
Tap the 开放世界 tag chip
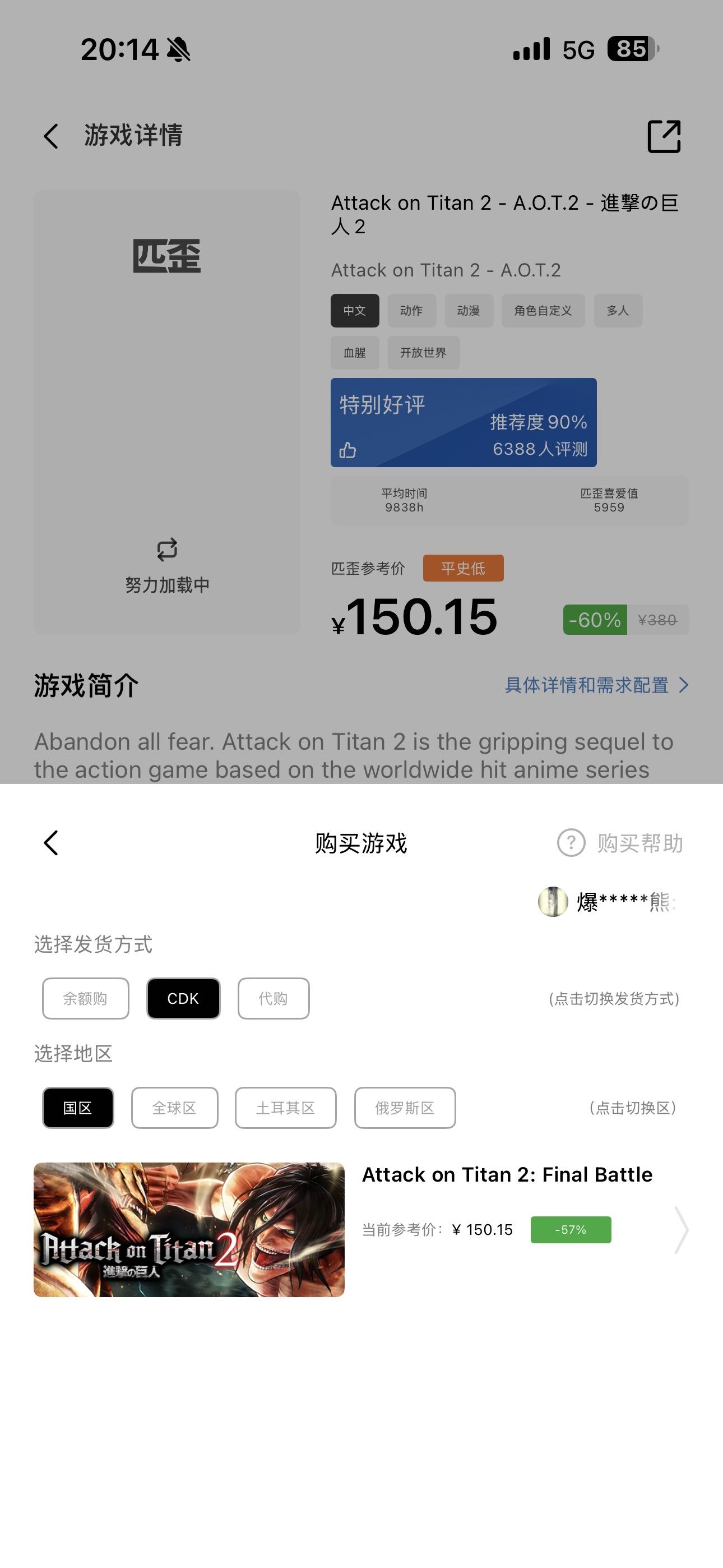click(423, 352)
